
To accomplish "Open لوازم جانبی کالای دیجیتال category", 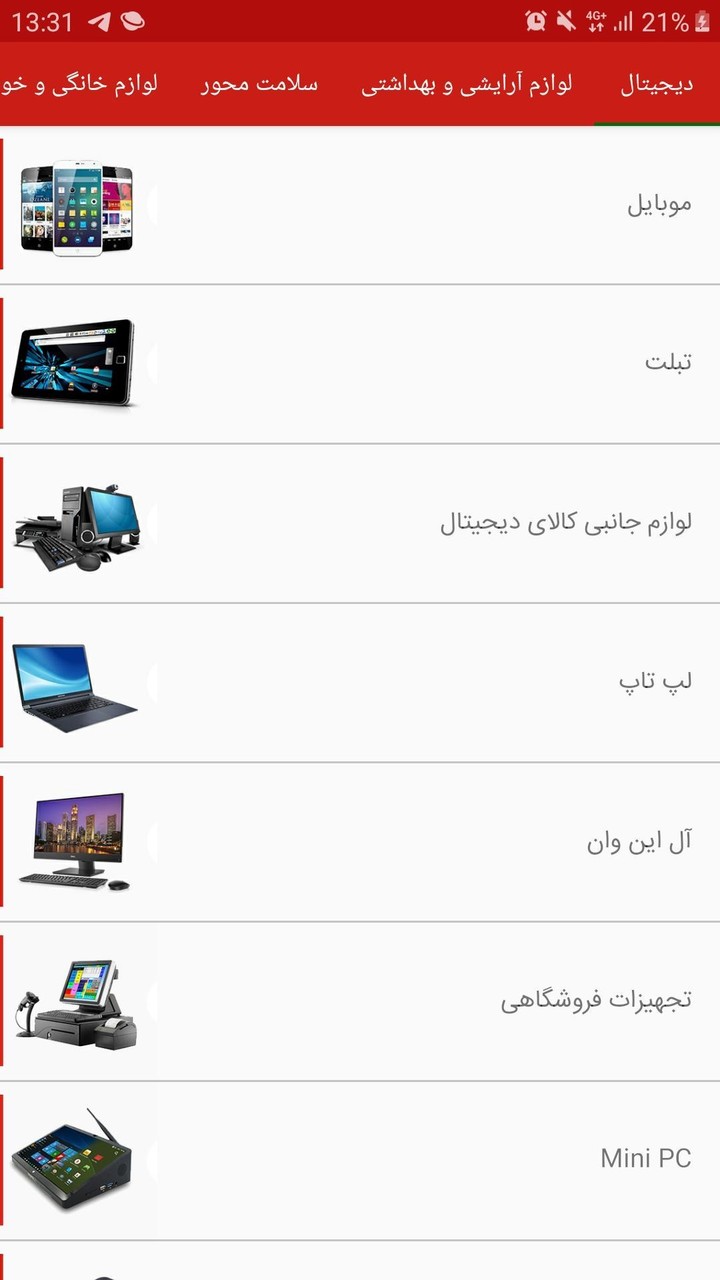I will point(360,523).
